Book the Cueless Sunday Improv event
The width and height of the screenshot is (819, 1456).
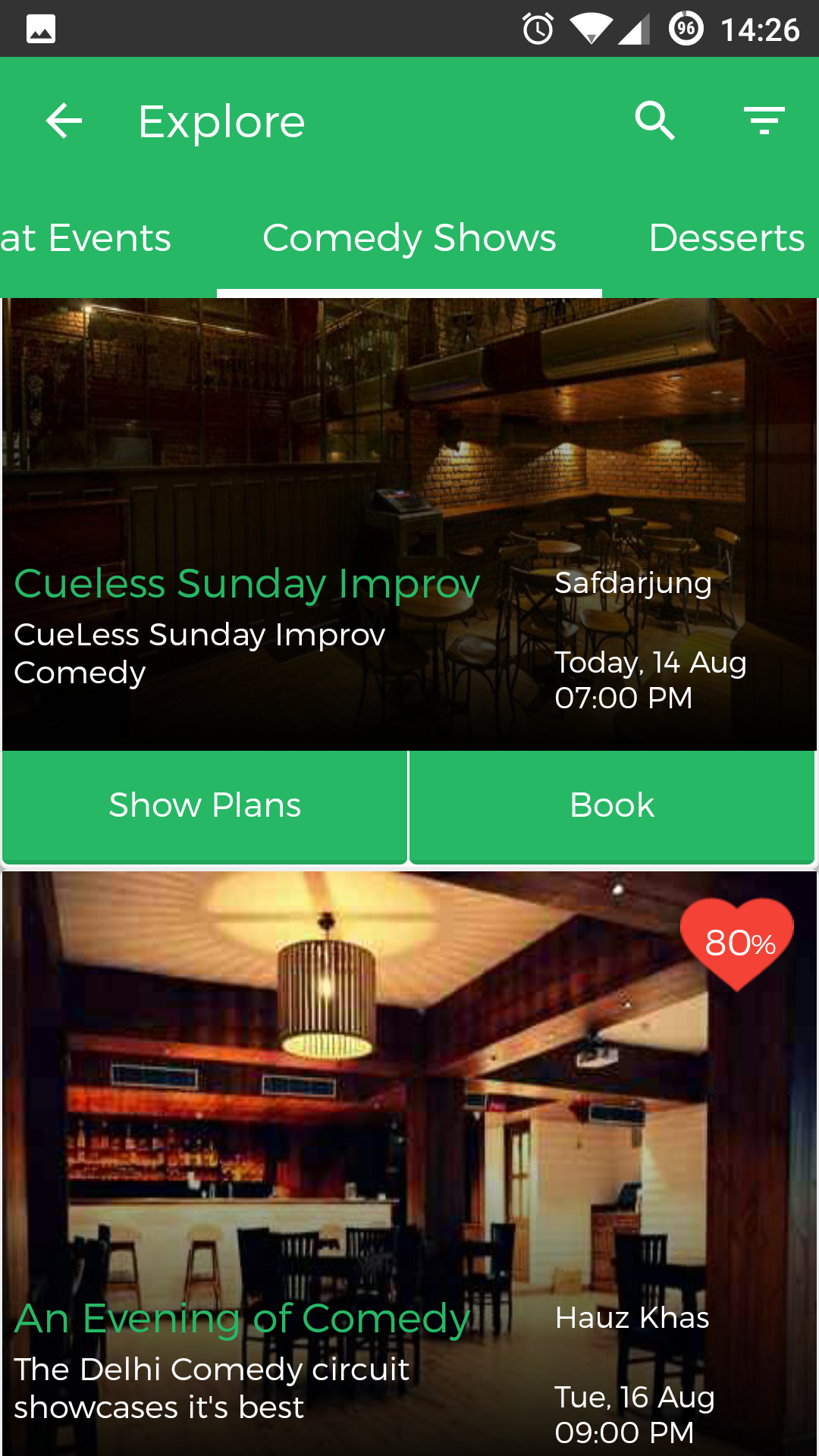point(612,805)
